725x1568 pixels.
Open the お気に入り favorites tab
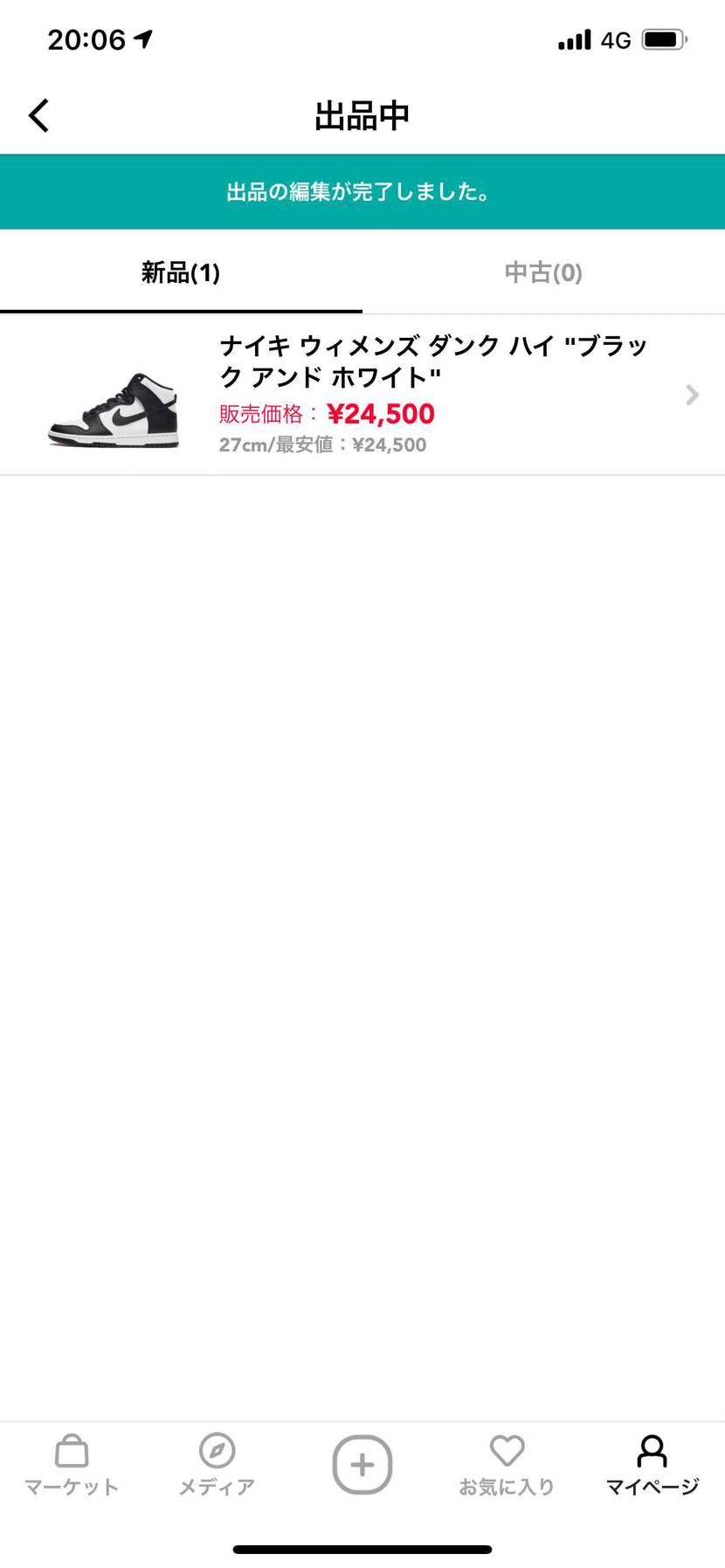point(507,1465)
